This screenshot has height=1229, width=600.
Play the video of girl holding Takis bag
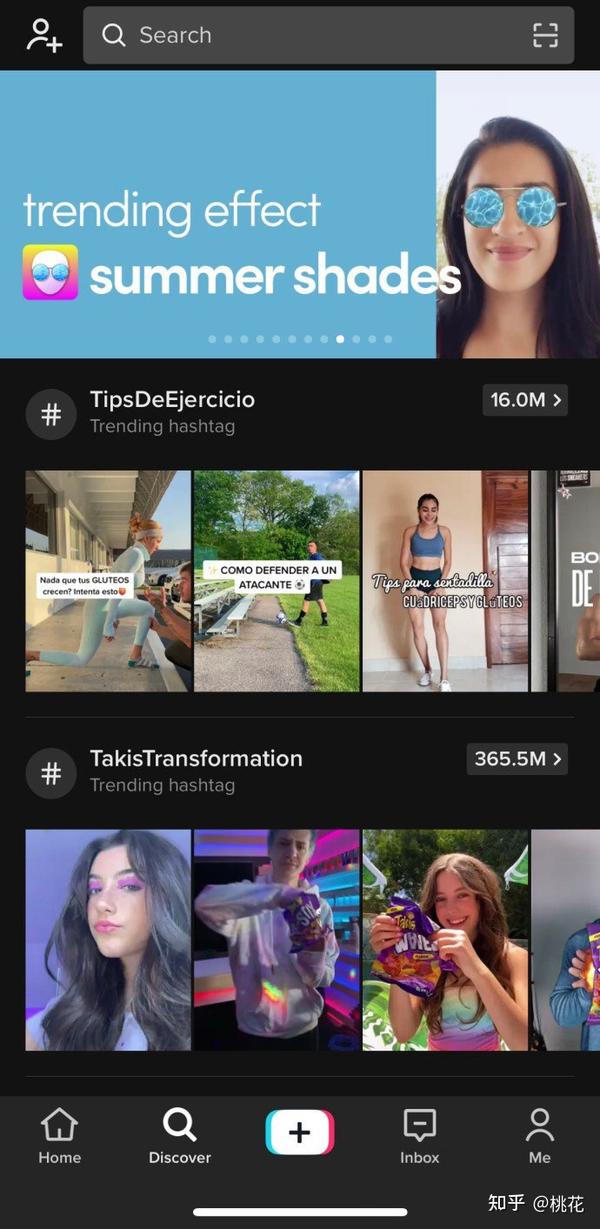(x=445, y=940)
